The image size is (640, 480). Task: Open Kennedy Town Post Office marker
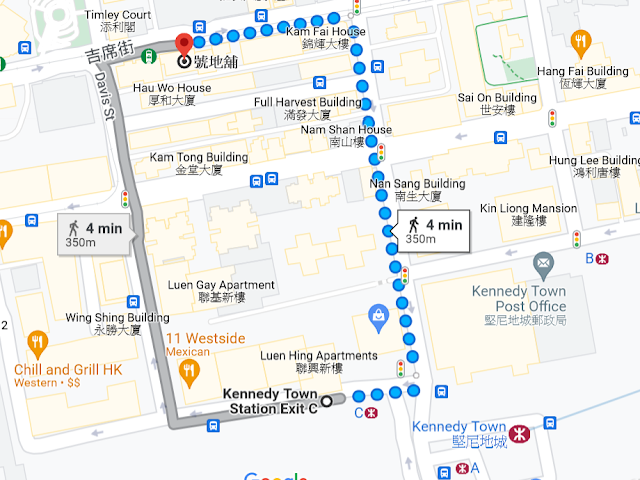(x=543, y=267)
